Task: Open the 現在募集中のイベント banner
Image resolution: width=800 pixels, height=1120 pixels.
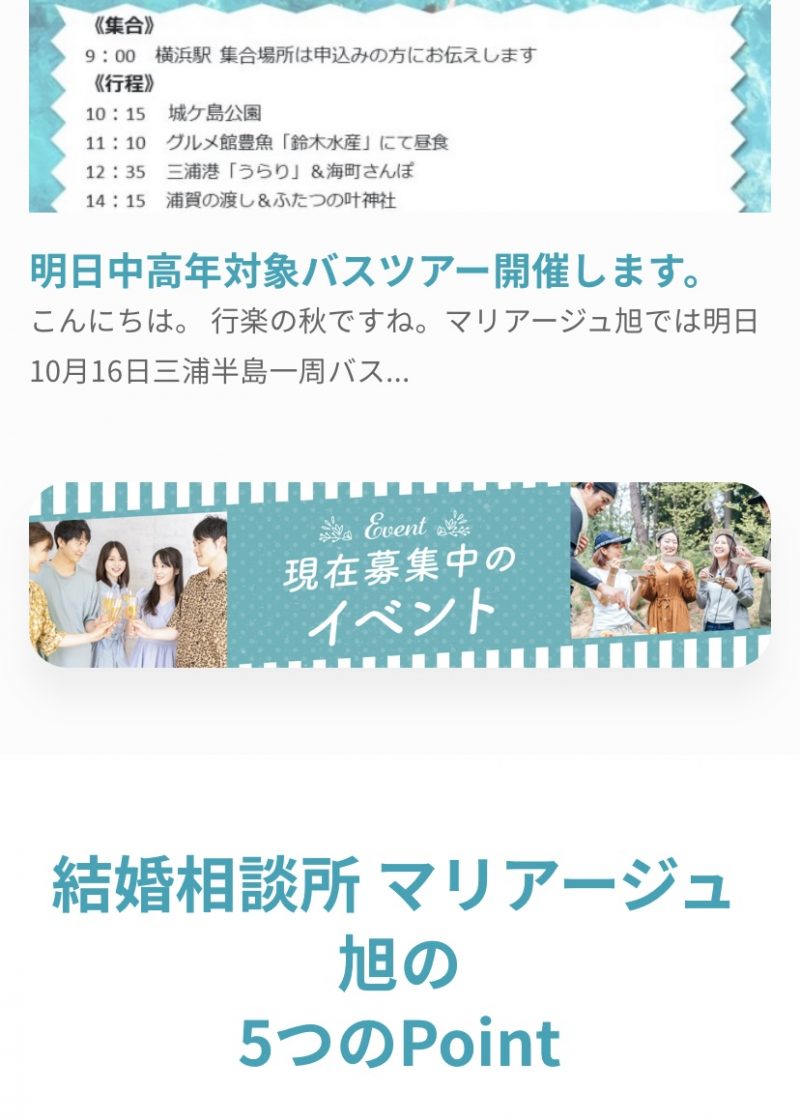Action: [x=399, y=575]
